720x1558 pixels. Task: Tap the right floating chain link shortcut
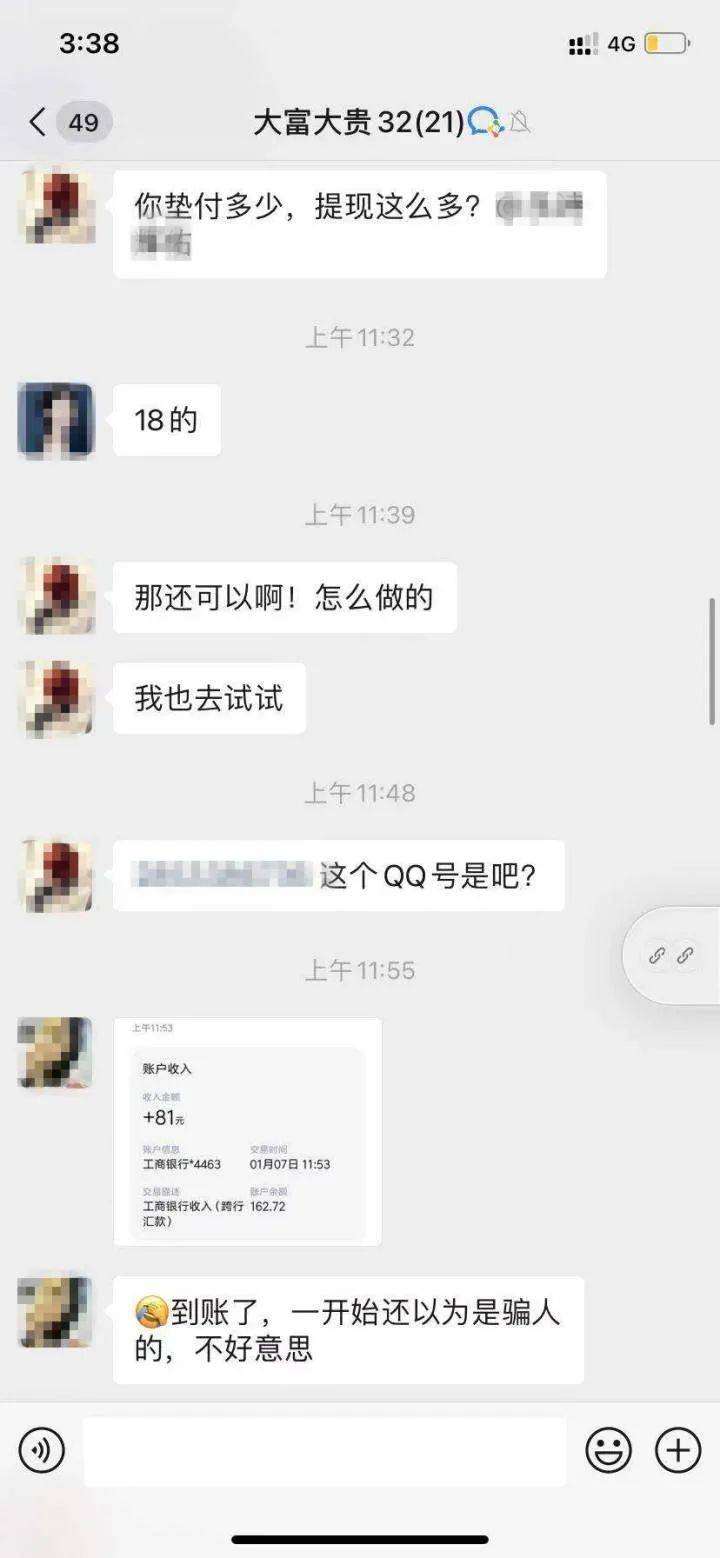point(686,956)
